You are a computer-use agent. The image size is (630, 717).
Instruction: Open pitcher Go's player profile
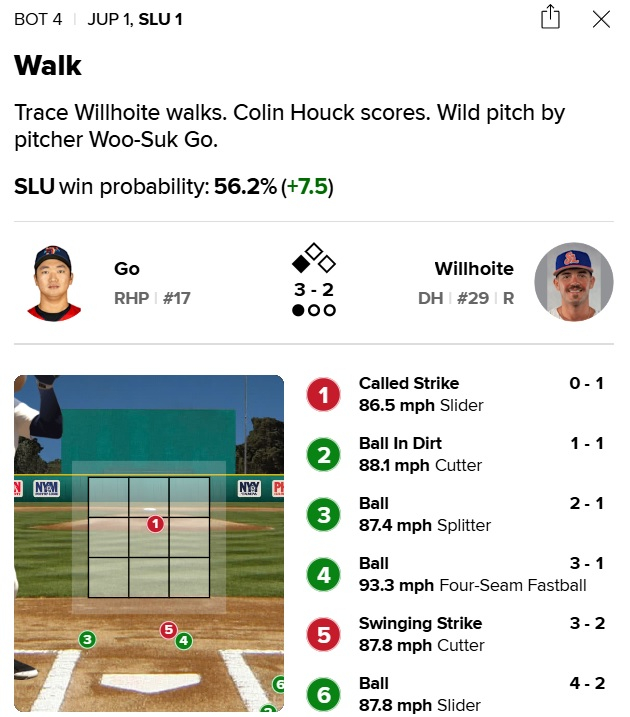pos(58,283)
